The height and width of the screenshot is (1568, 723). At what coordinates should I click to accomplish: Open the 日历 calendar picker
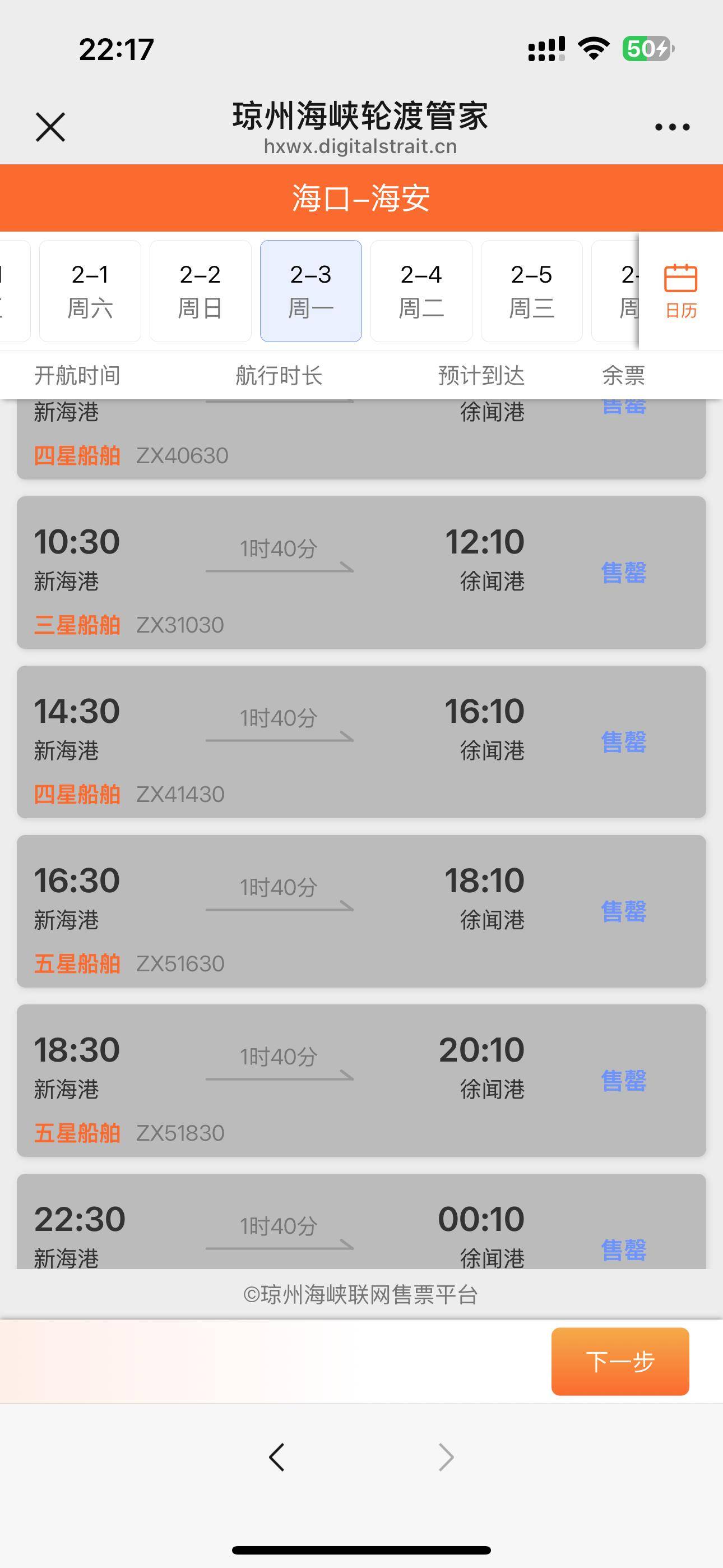coord(680,291)
